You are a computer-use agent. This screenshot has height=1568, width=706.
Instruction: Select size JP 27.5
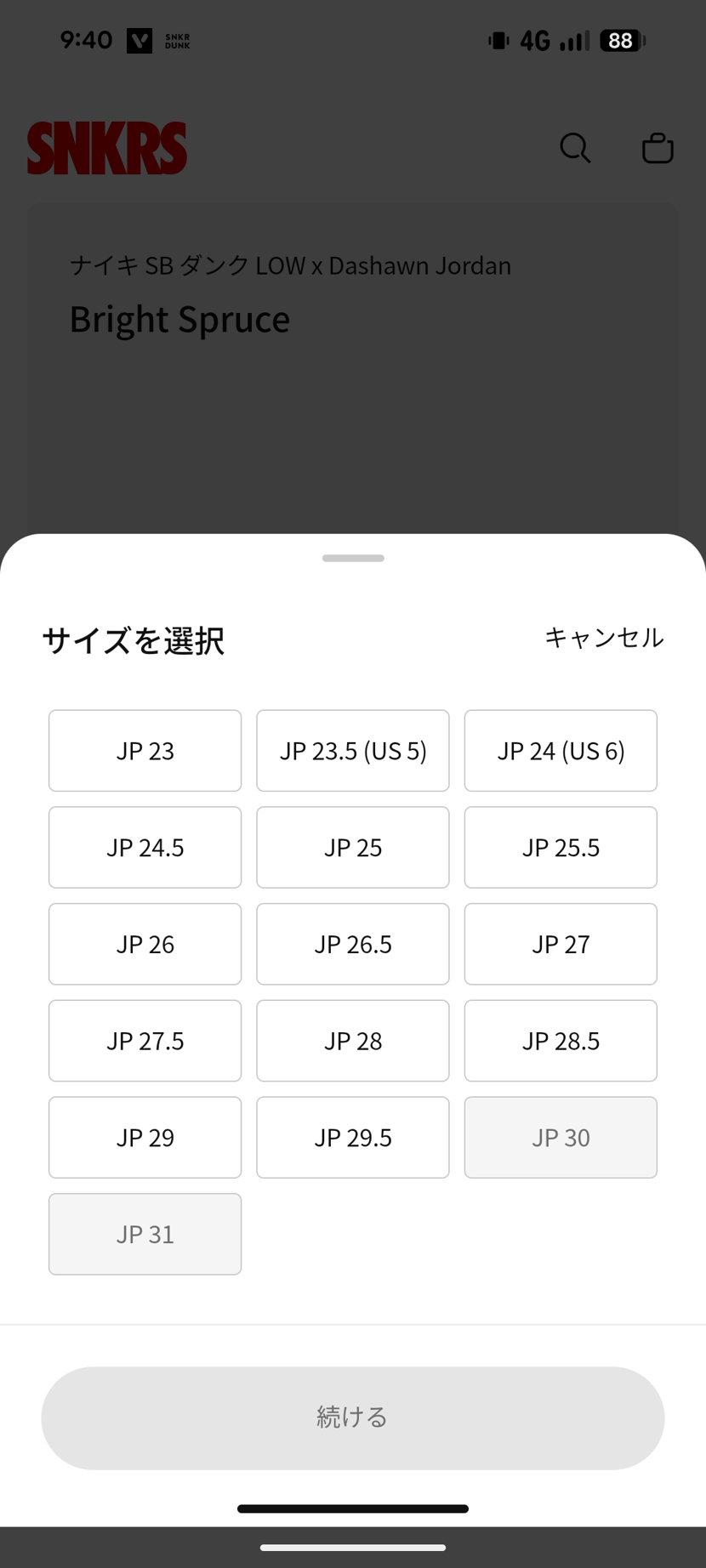pos(145,1041)
